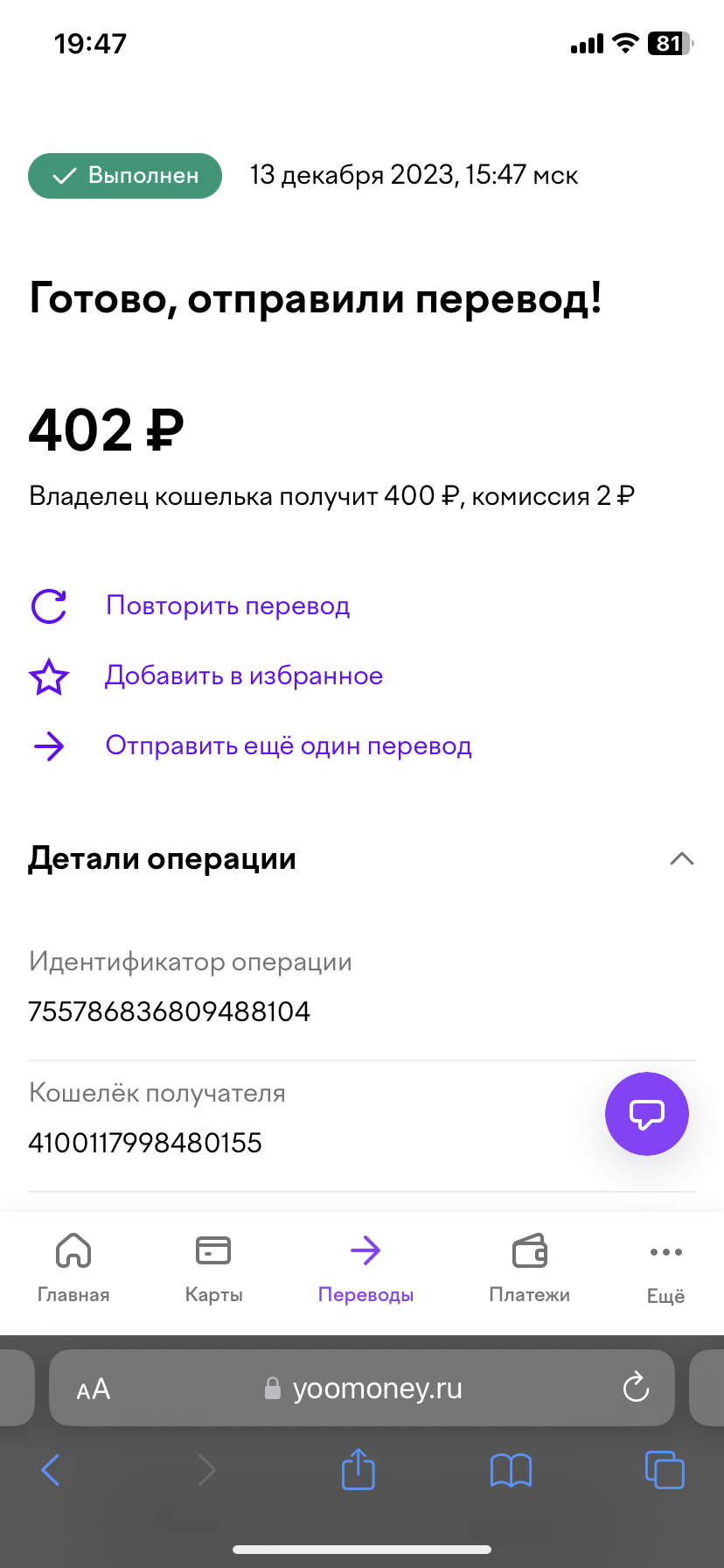Show open Safari tabs
Screen dimensions: 724x1568
[x=665, y=1469]
